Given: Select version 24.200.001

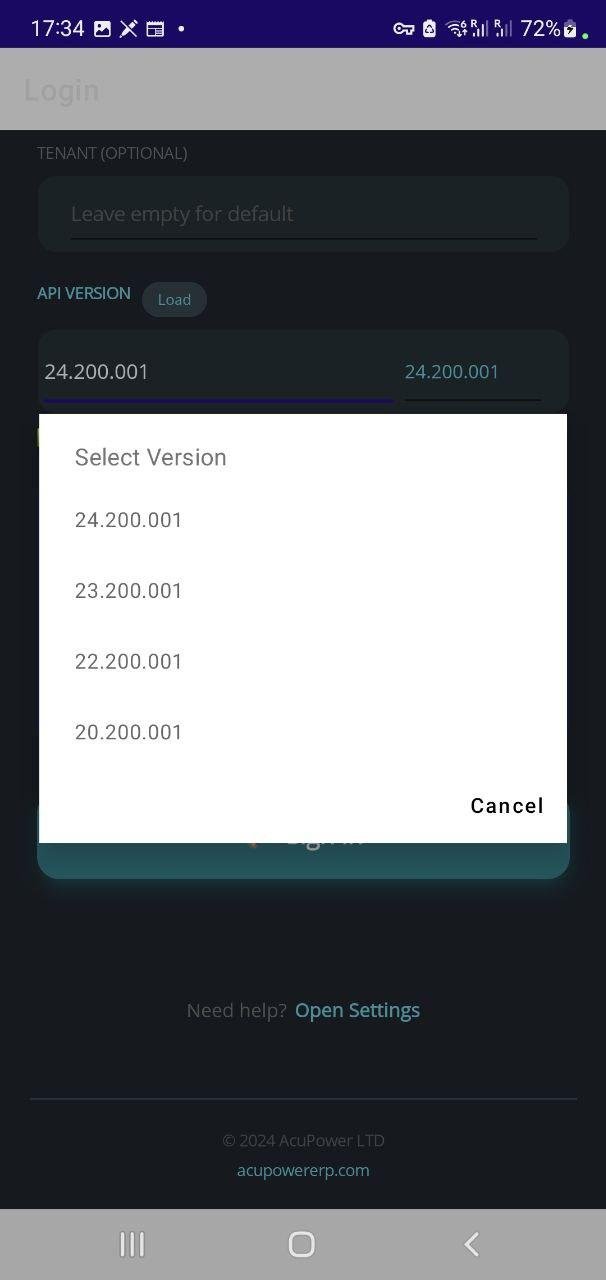Looking at the screenshot, I should pos(129,520).
